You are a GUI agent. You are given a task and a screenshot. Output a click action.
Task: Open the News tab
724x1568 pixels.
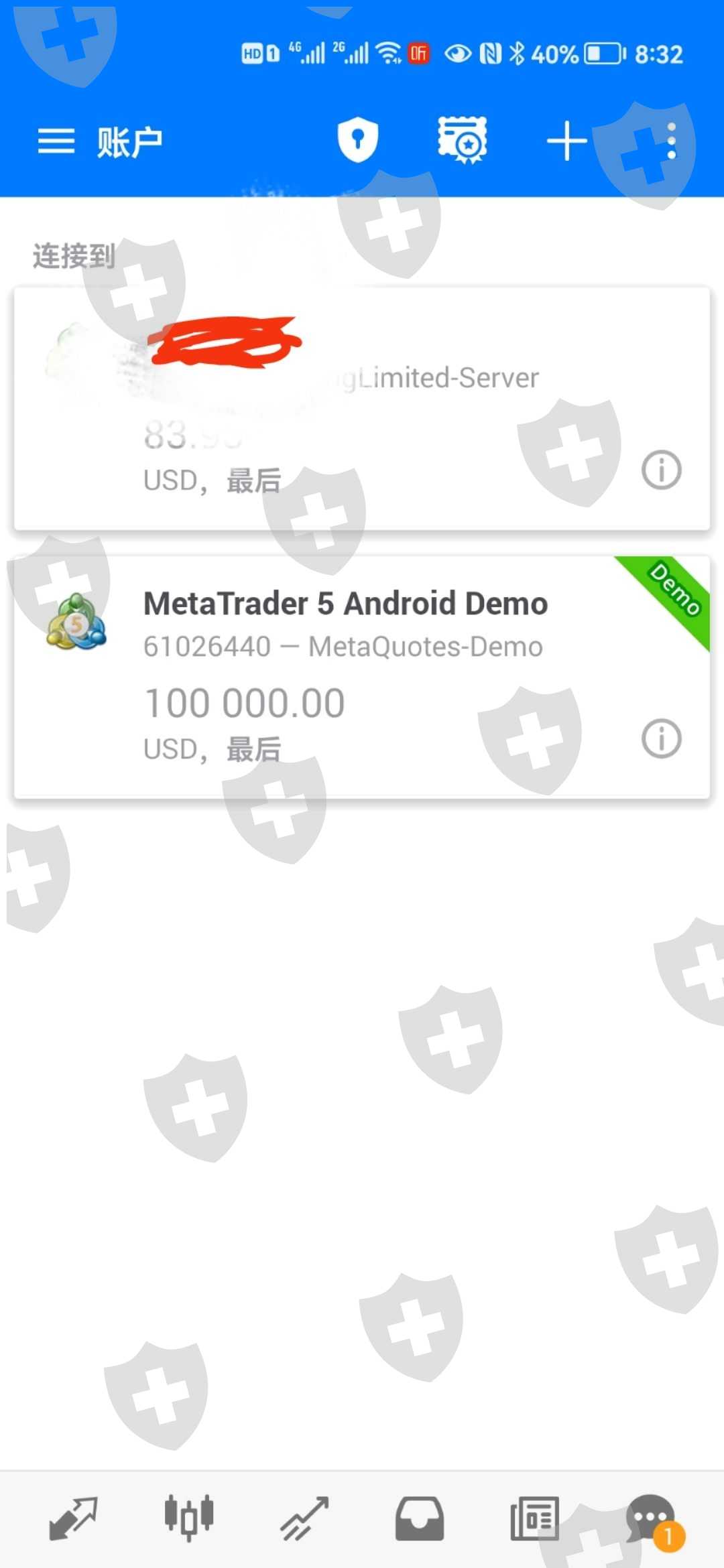pyautogui.click(x=535, y=1518)
